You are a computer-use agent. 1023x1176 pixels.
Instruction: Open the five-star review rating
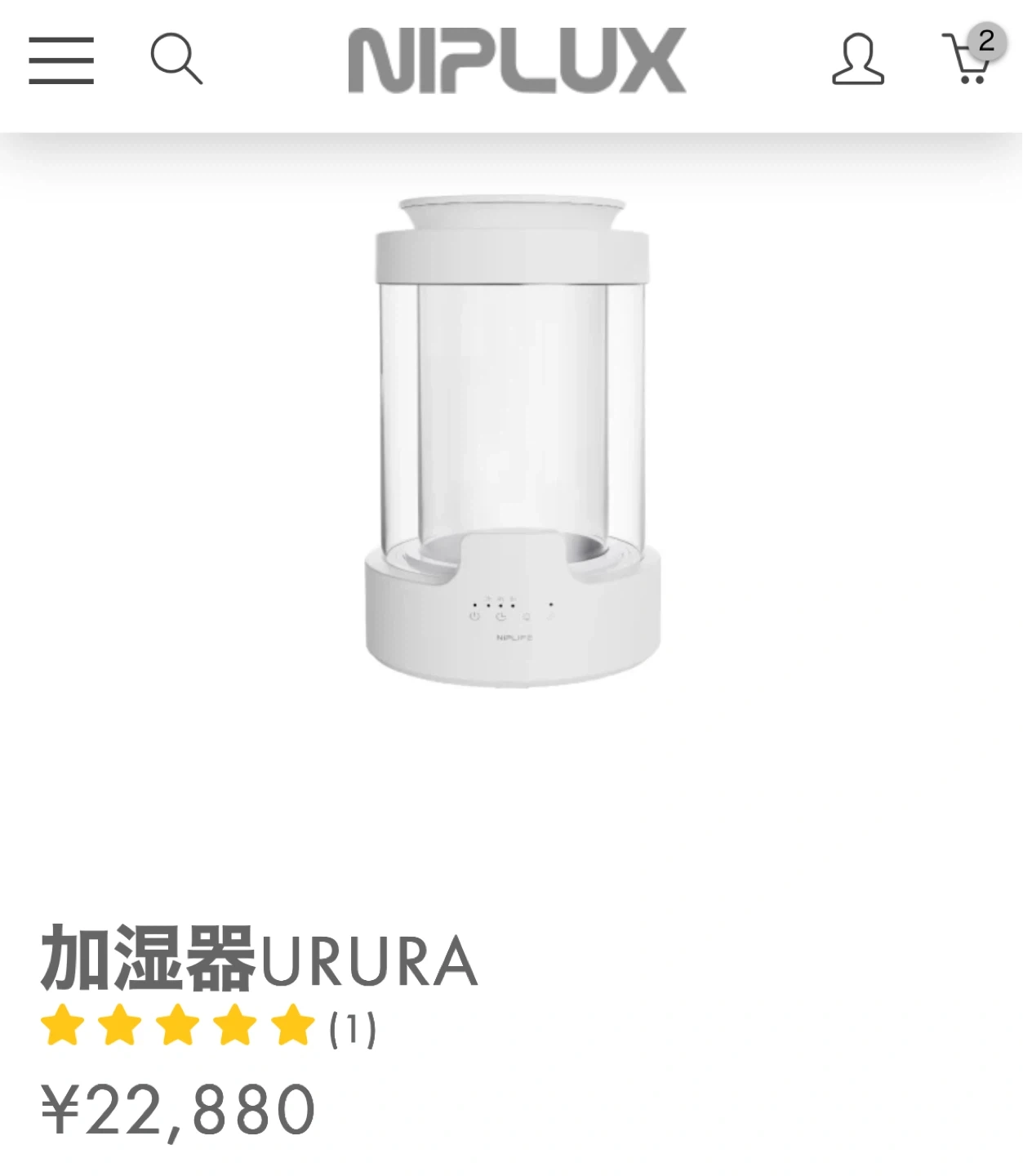click(x=178, y=1027)
